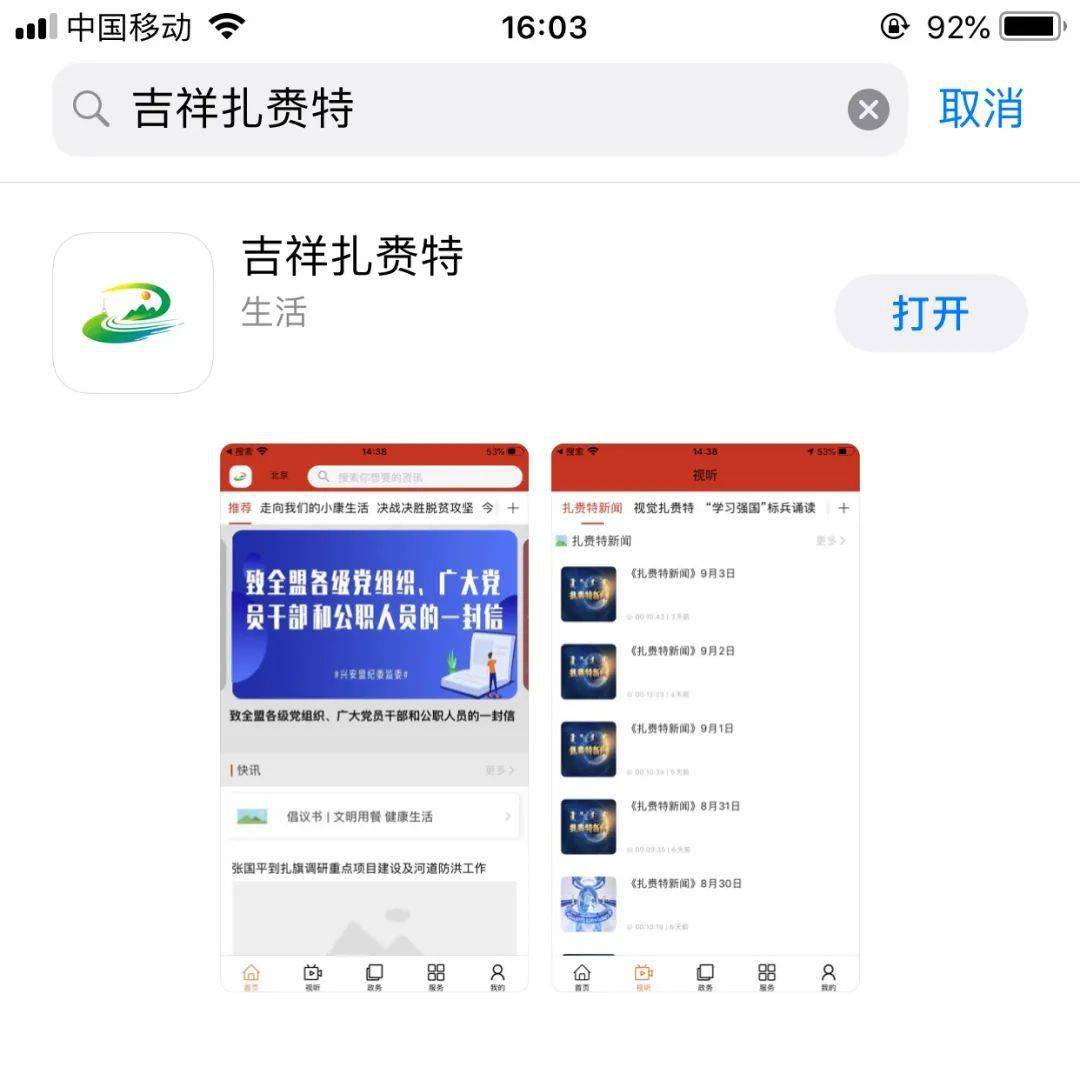
Task: Clear the search text
Action: point(868,109)
